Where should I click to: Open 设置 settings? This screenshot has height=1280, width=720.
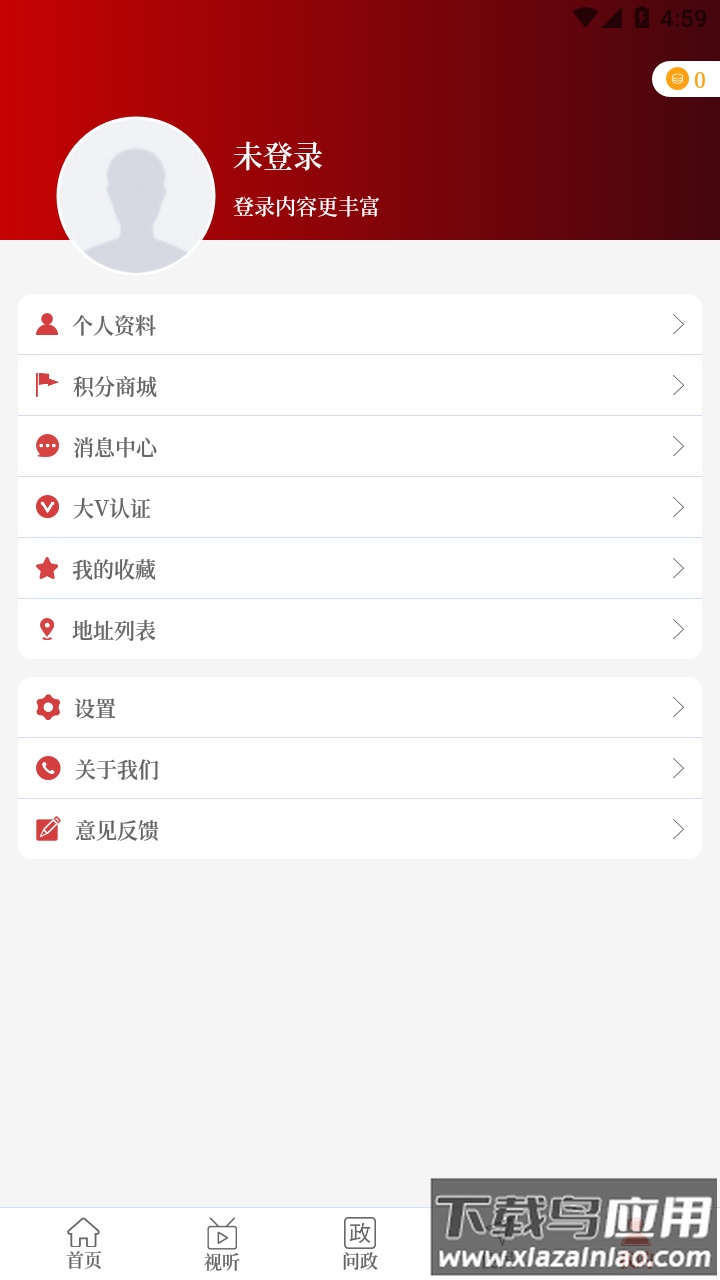pos(360,708)
